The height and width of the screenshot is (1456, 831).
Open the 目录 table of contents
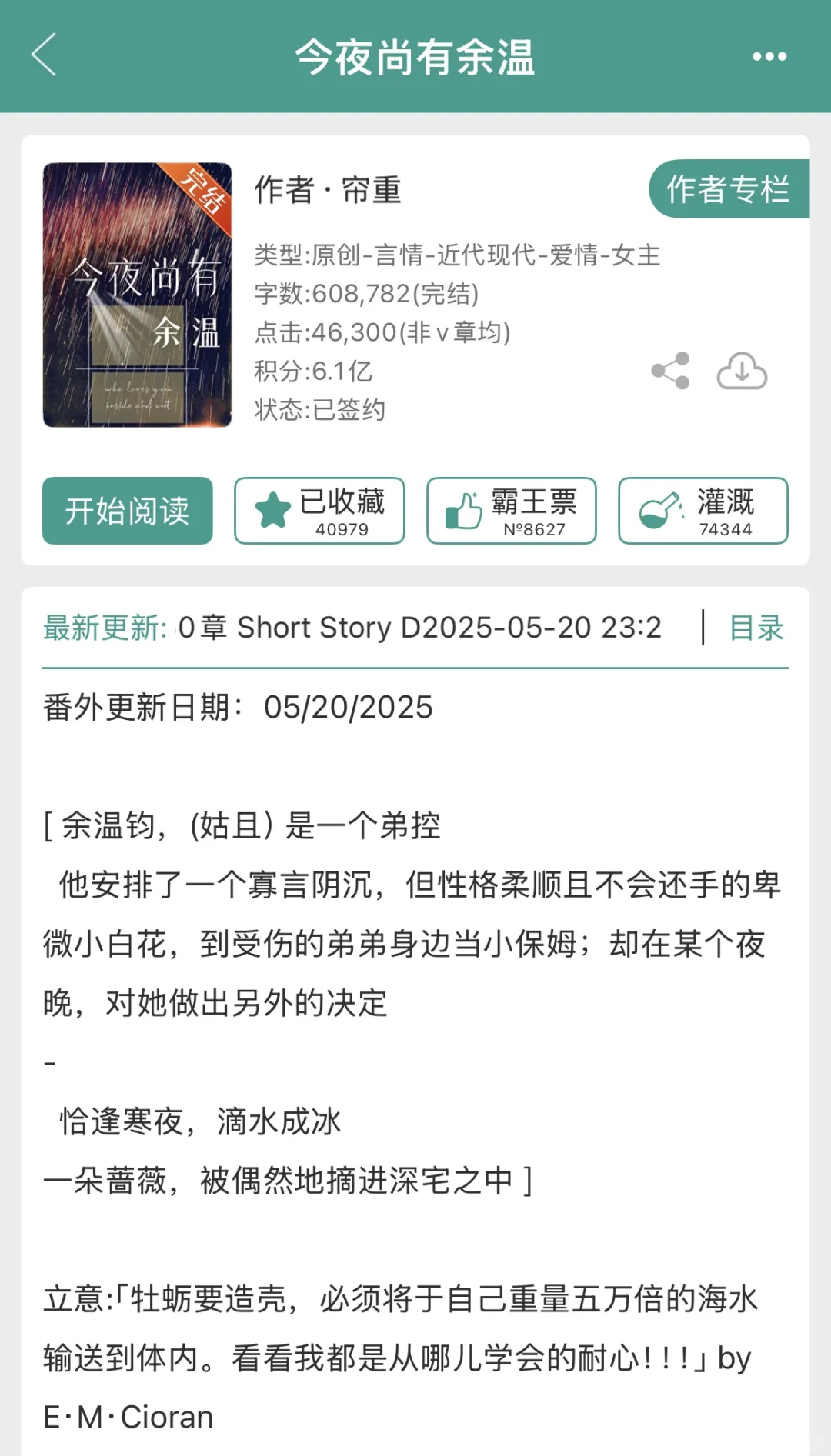click(756, 628)
